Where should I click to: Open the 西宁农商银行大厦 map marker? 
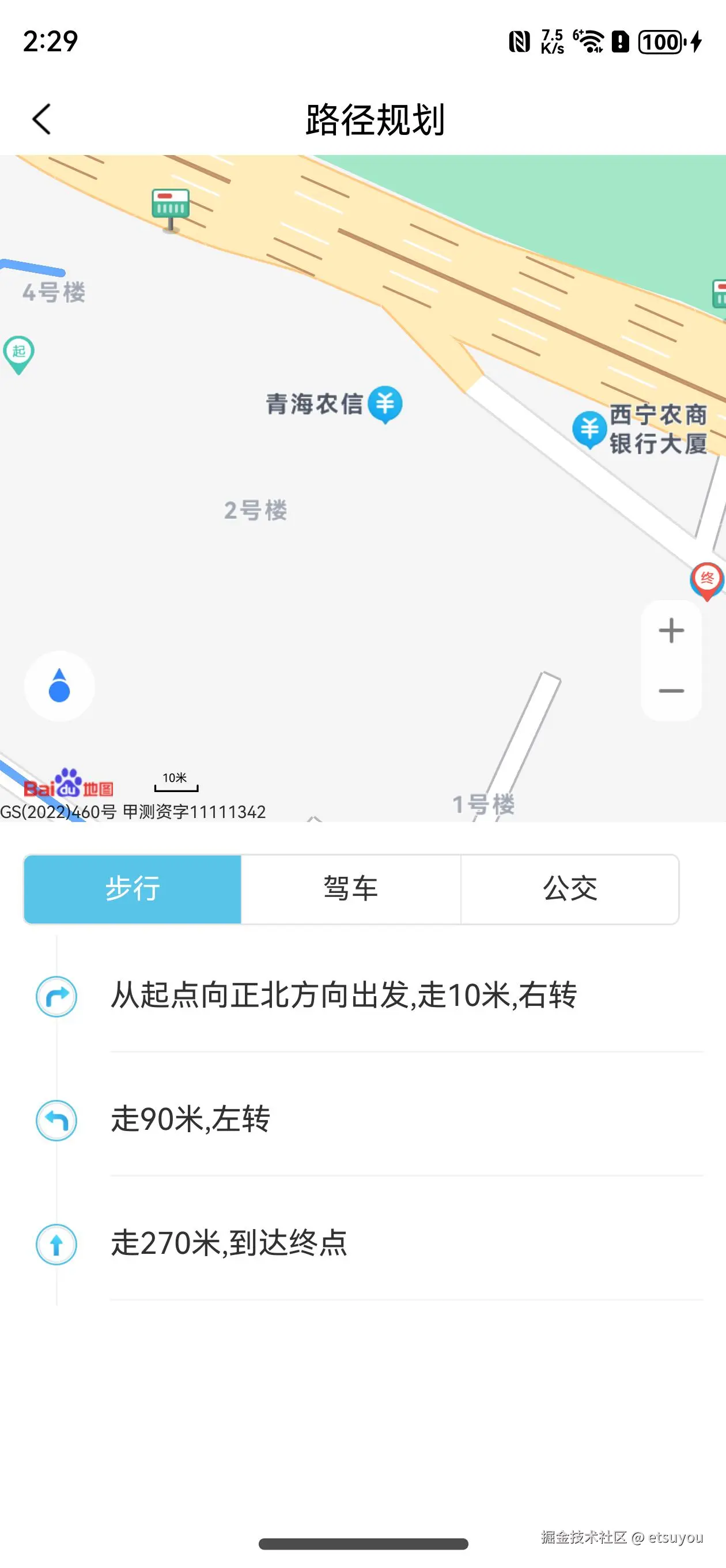(589, 429)
